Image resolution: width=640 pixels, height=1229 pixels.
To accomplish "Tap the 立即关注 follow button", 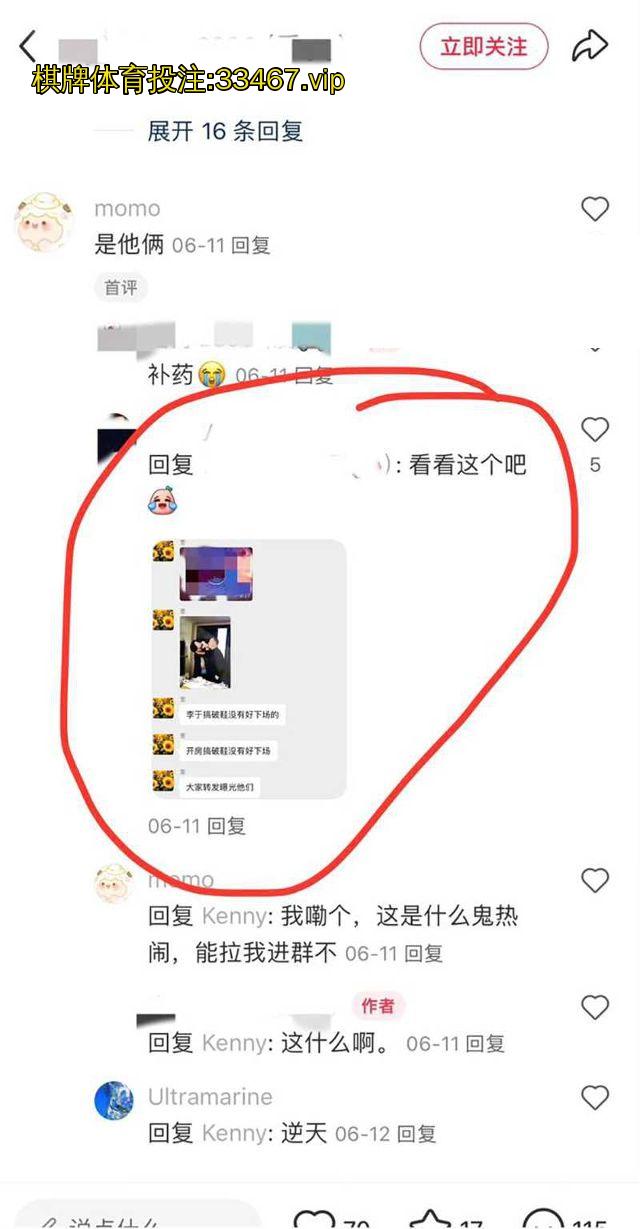I will tap(484, 47).
